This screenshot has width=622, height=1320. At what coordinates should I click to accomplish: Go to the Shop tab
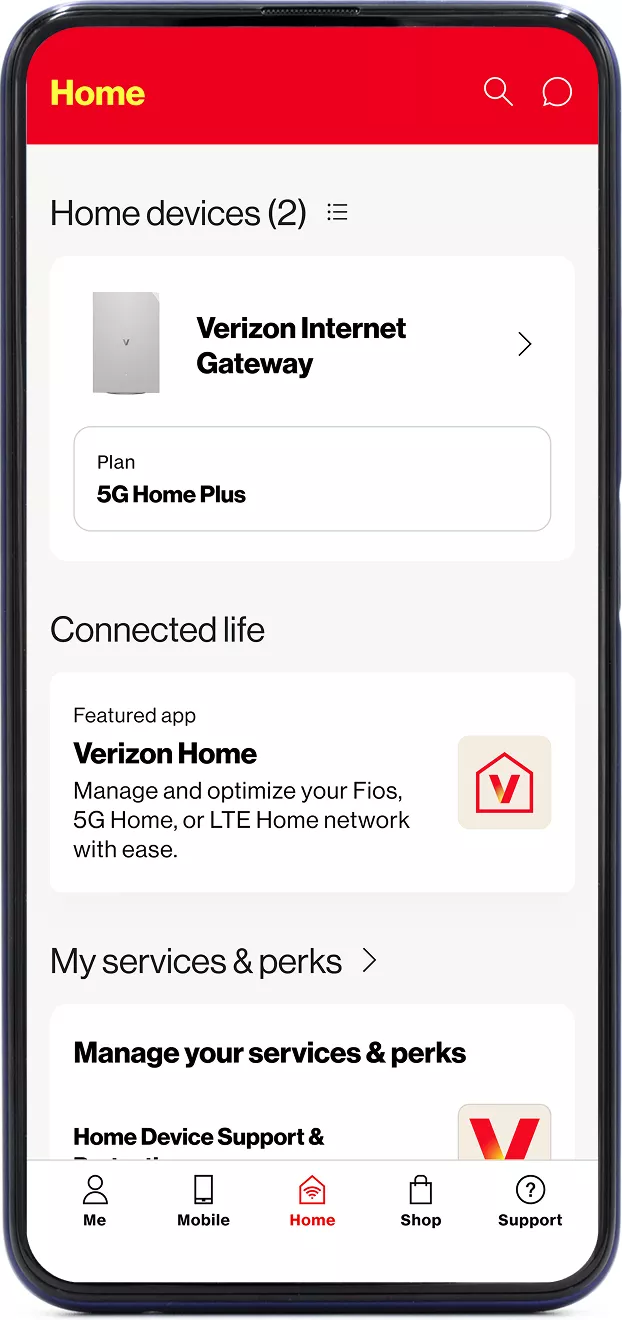(x=421, y=1201)
